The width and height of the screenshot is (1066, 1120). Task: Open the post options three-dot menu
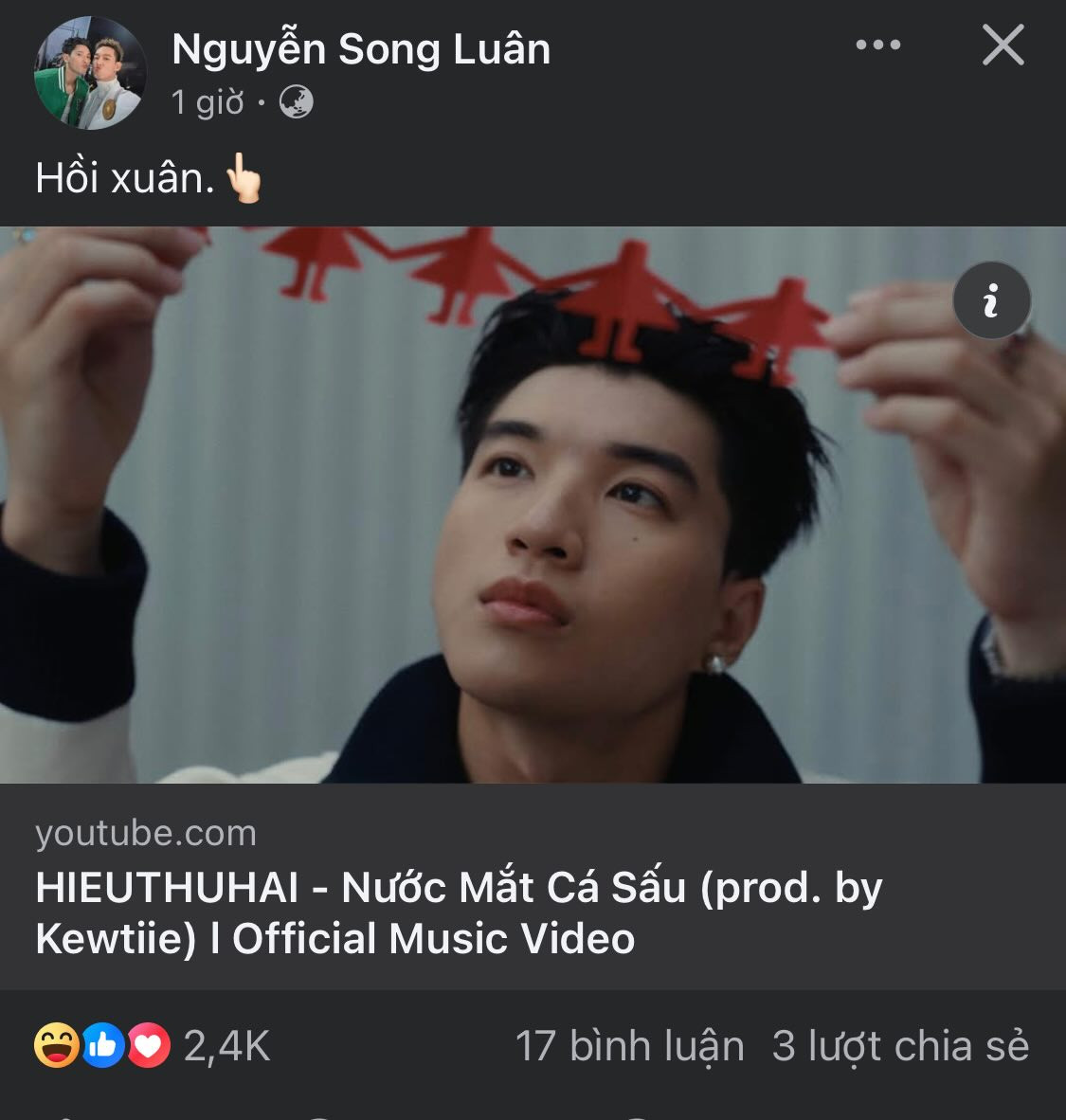pos(878,42)
